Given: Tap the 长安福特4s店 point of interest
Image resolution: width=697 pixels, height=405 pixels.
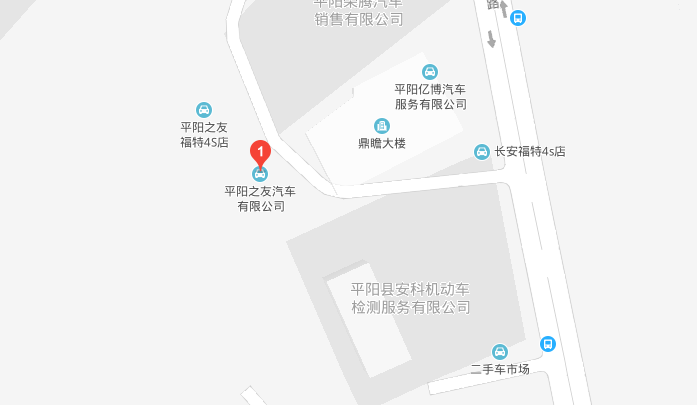Looking at the screenshot, I should (482, 152).
